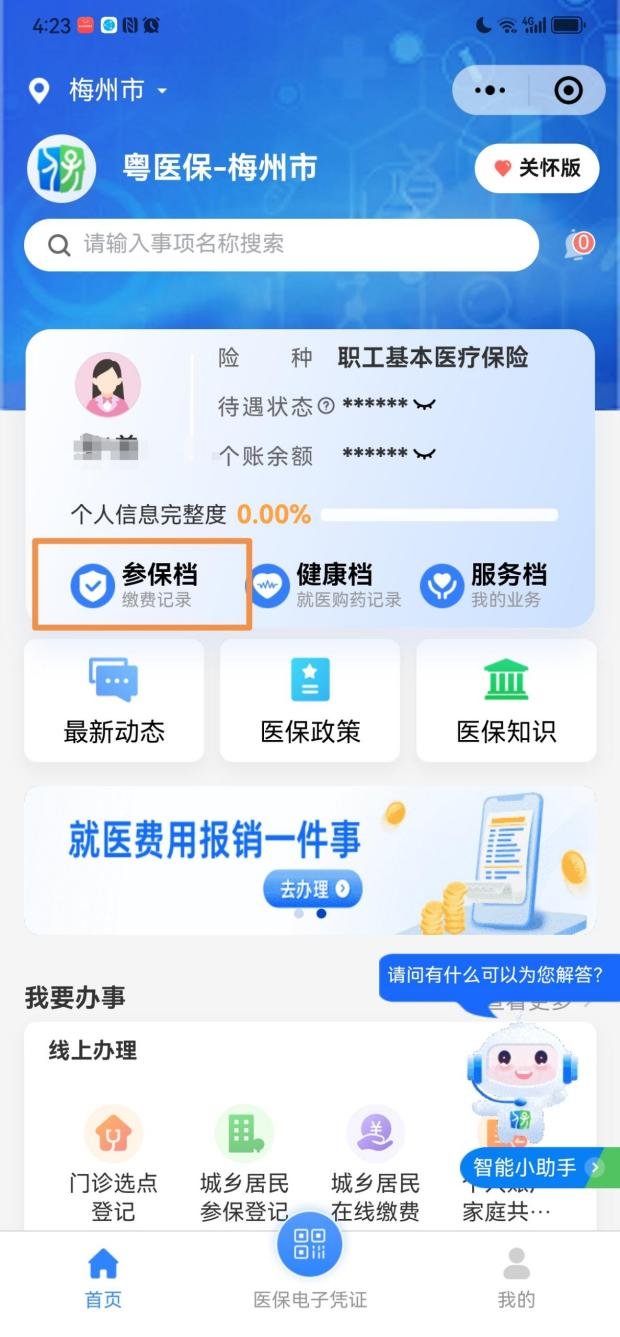Open the 医保知识 card
Viewport: 620px width, 1337px height.
click(x=506, y=701)
